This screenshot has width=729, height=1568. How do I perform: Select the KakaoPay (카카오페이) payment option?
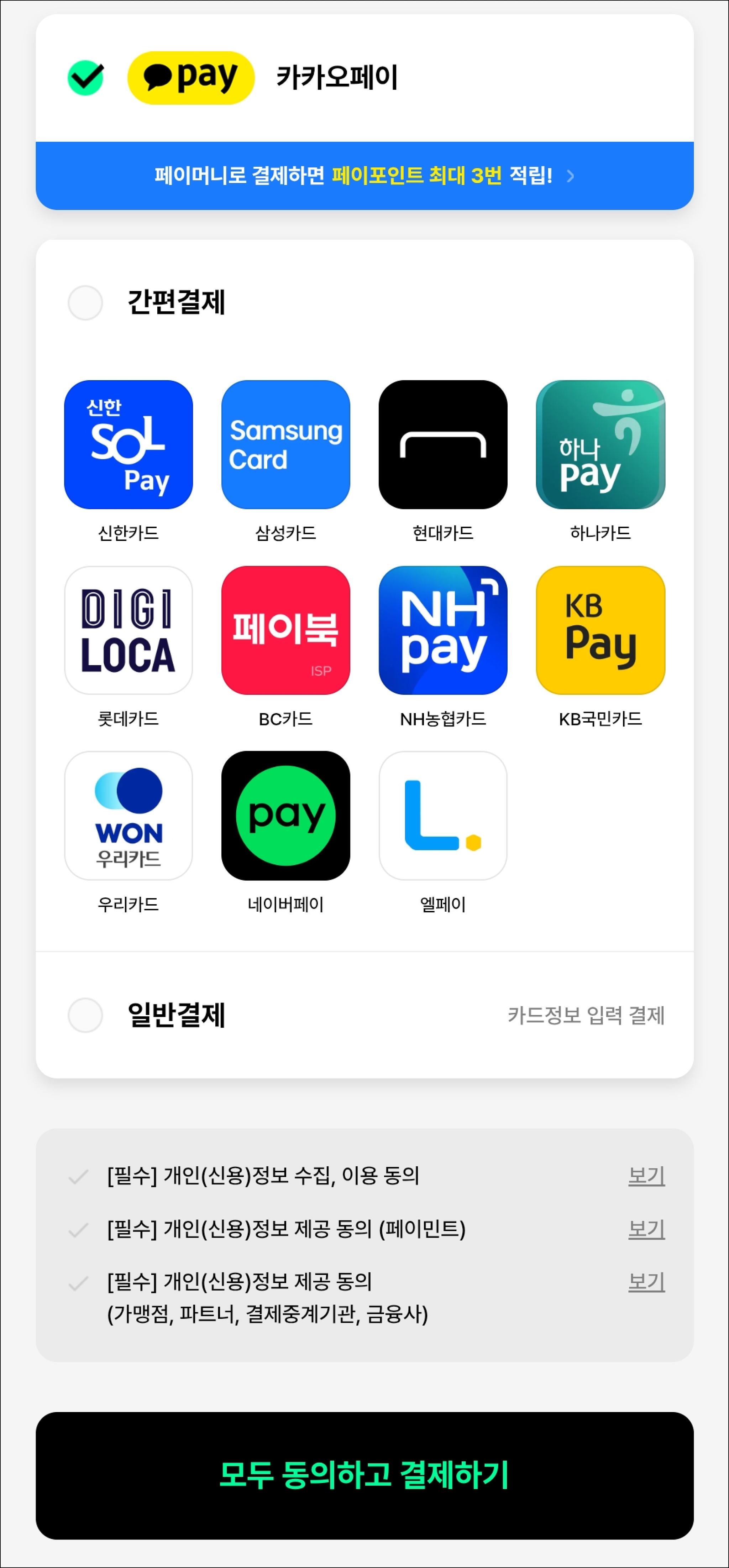(85, 78)
